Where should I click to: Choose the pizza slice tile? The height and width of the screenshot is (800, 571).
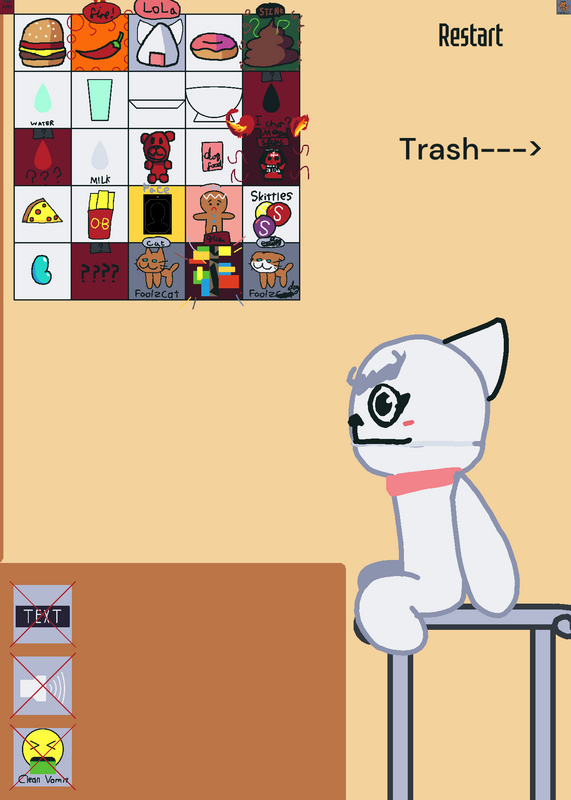[x=43, y=214]
